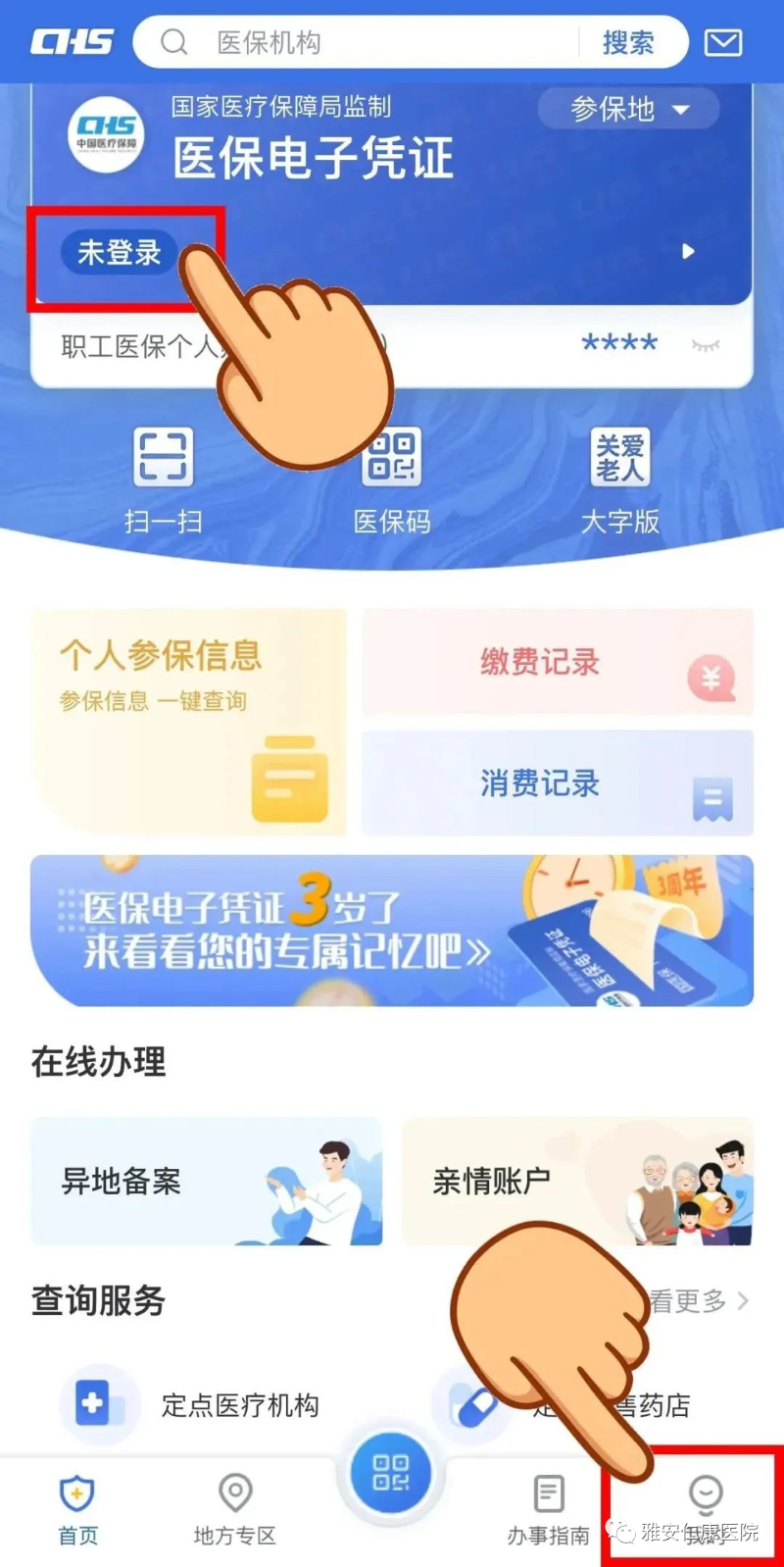
Task: View 消费记录
Action: [x=557, y=783]
